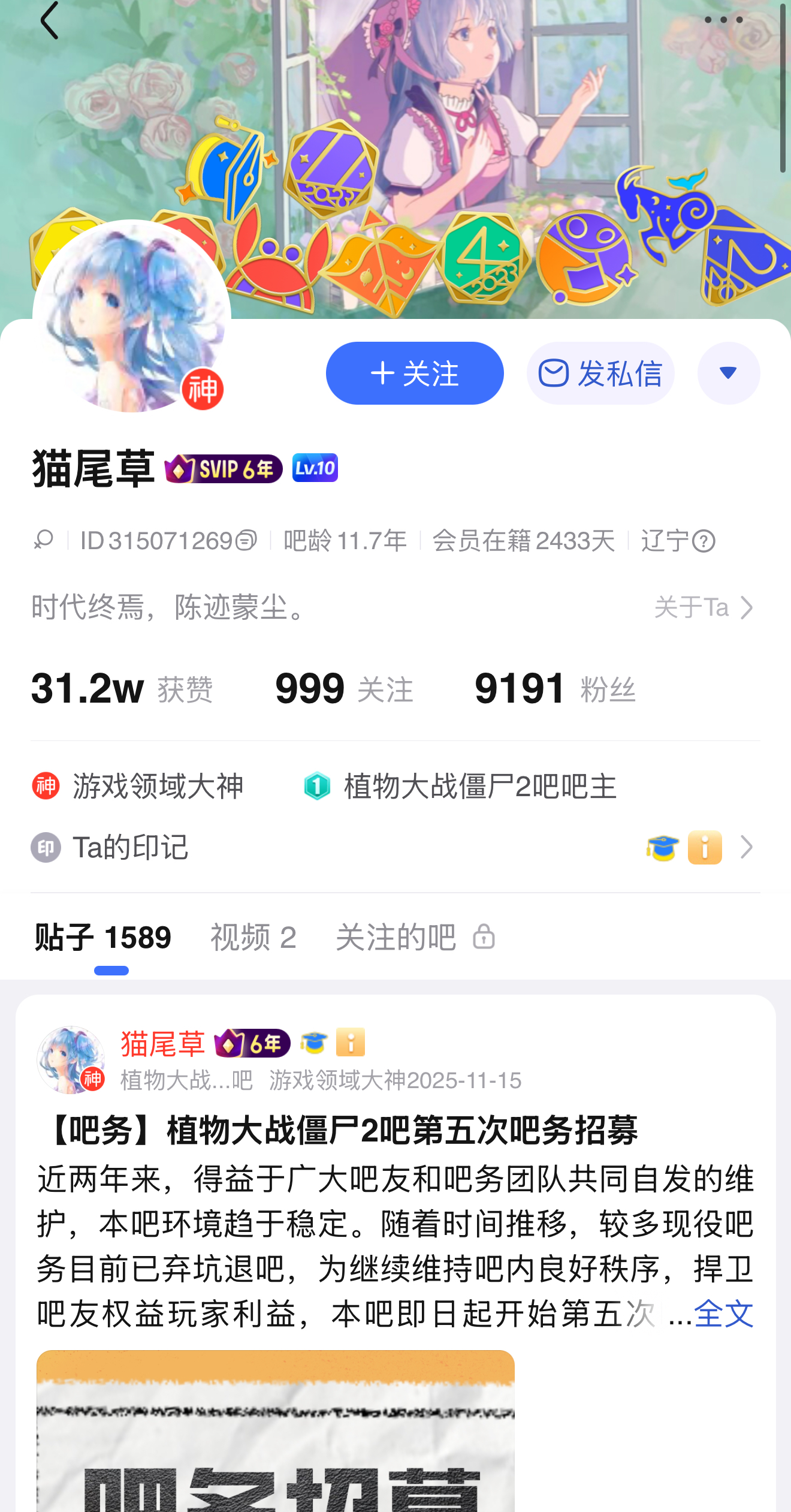Go back using the top-left arrow
This screenshot has width=791, height=1512.
pyautogui.click(x=49, y=20)
